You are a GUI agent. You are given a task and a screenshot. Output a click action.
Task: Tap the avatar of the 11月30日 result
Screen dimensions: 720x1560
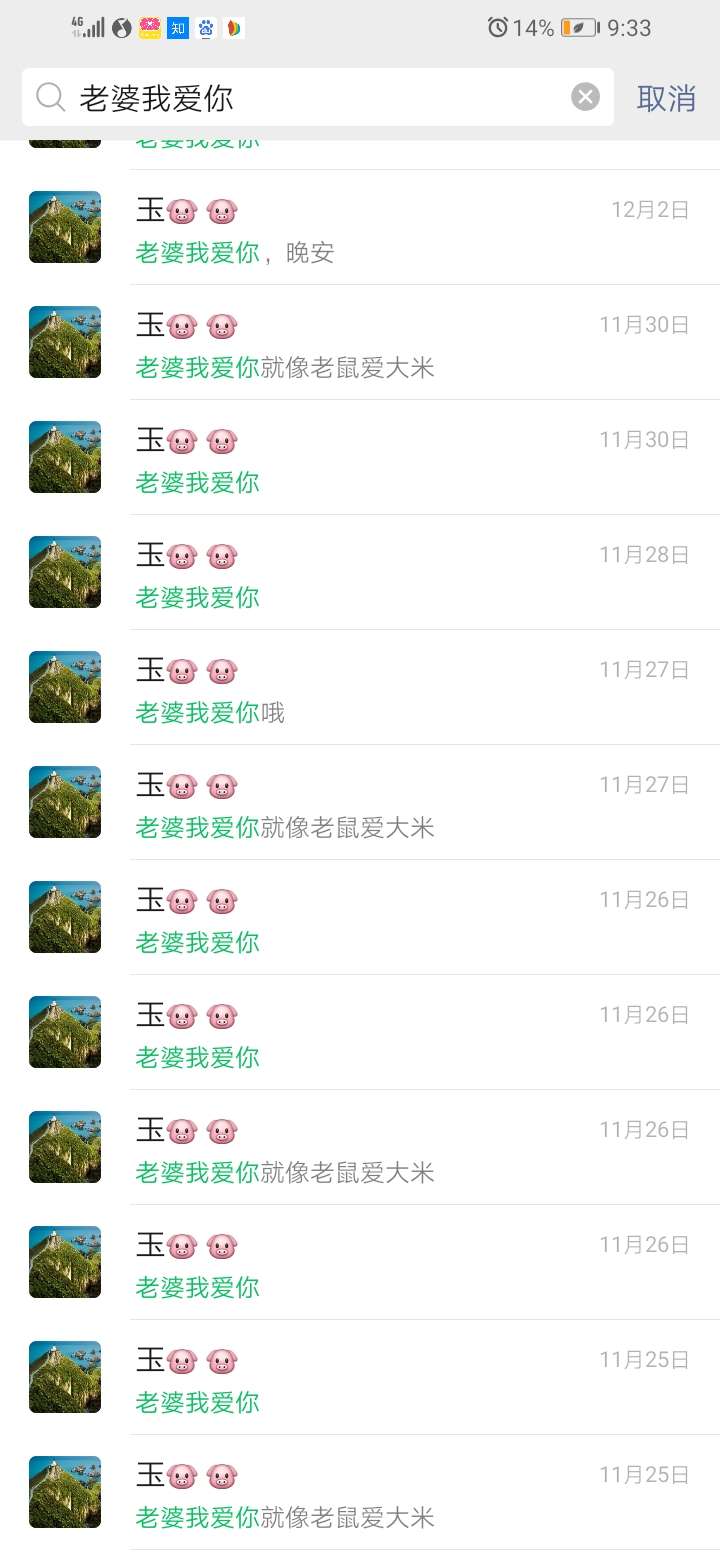(64, 342)
